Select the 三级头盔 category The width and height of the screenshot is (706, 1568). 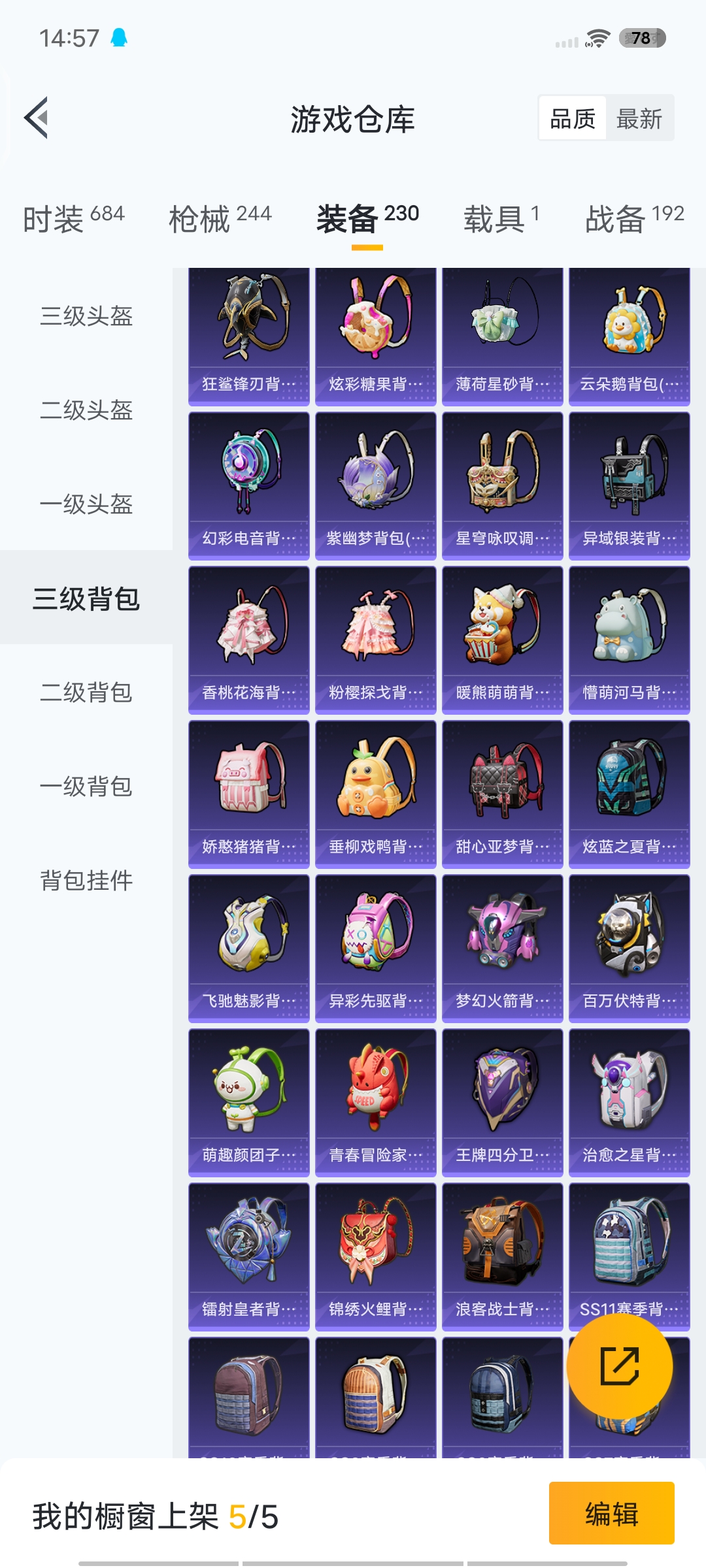(x=87, y=316)
